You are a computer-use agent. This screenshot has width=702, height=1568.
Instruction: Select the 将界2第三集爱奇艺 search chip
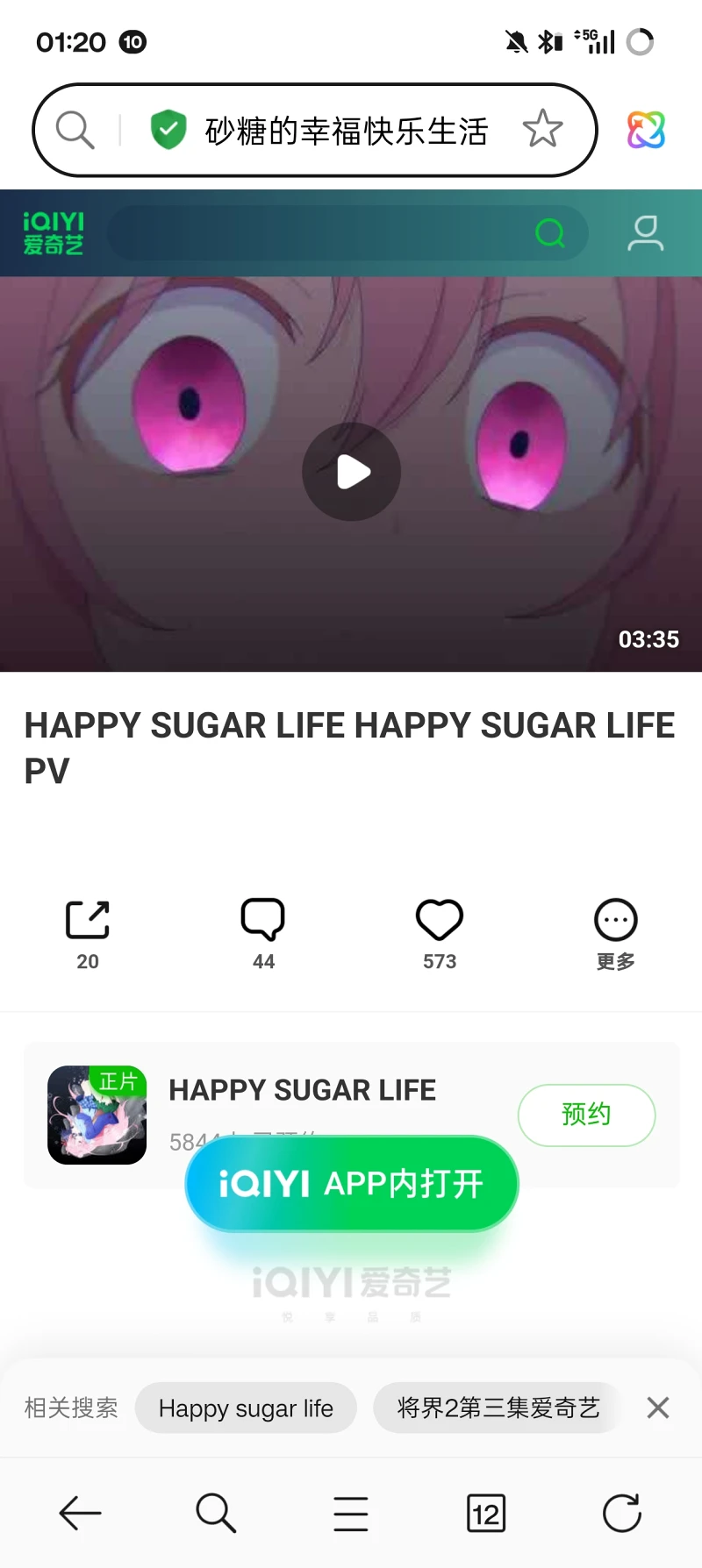[498, 1408]
